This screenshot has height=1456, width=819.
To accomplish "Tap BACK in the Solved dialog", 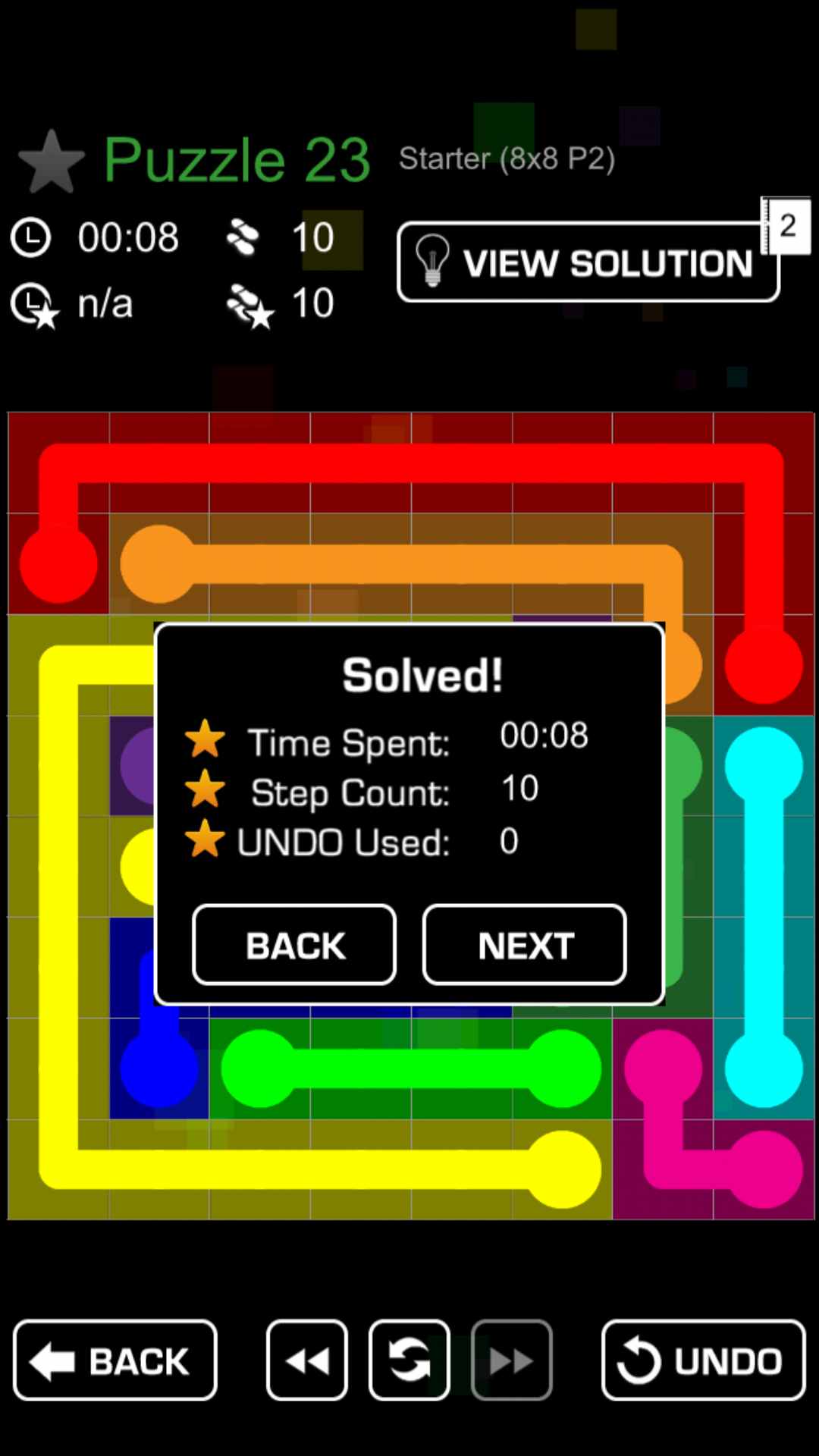I will (294, 945).
